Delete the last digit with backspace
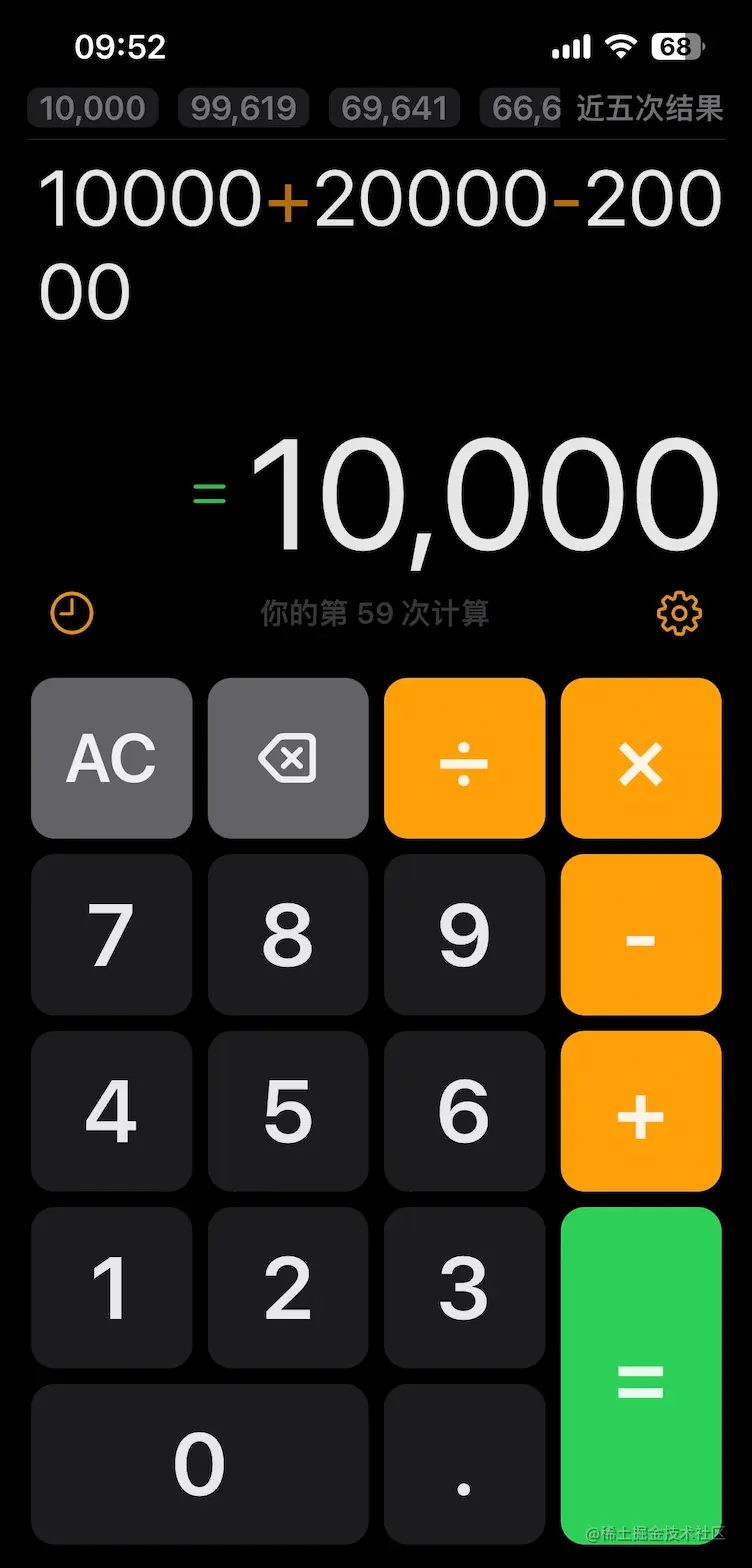 (x=288, y=758)
